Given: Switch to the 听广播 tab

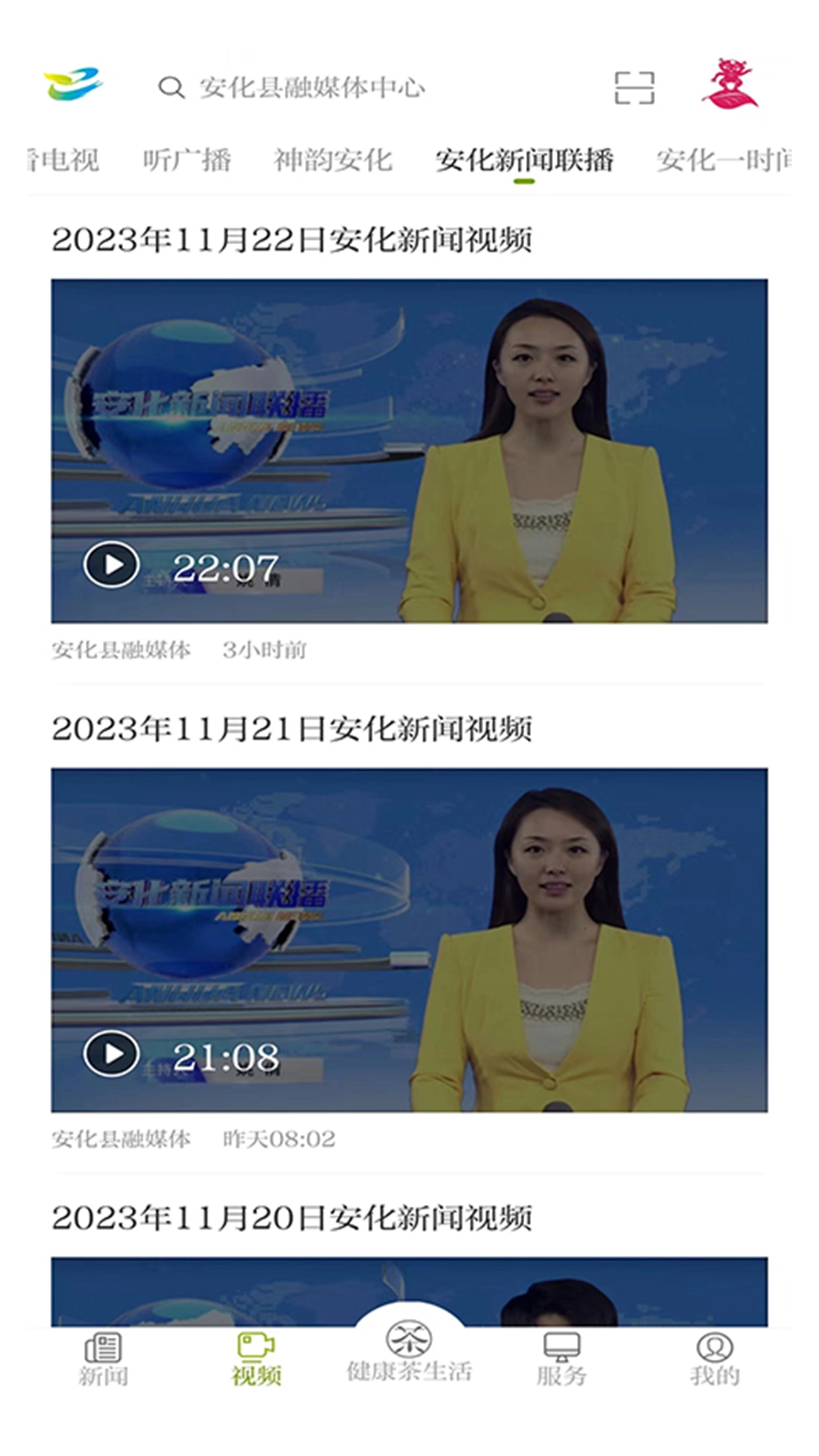Looking at the screenshot, I should tap(187, 160).
